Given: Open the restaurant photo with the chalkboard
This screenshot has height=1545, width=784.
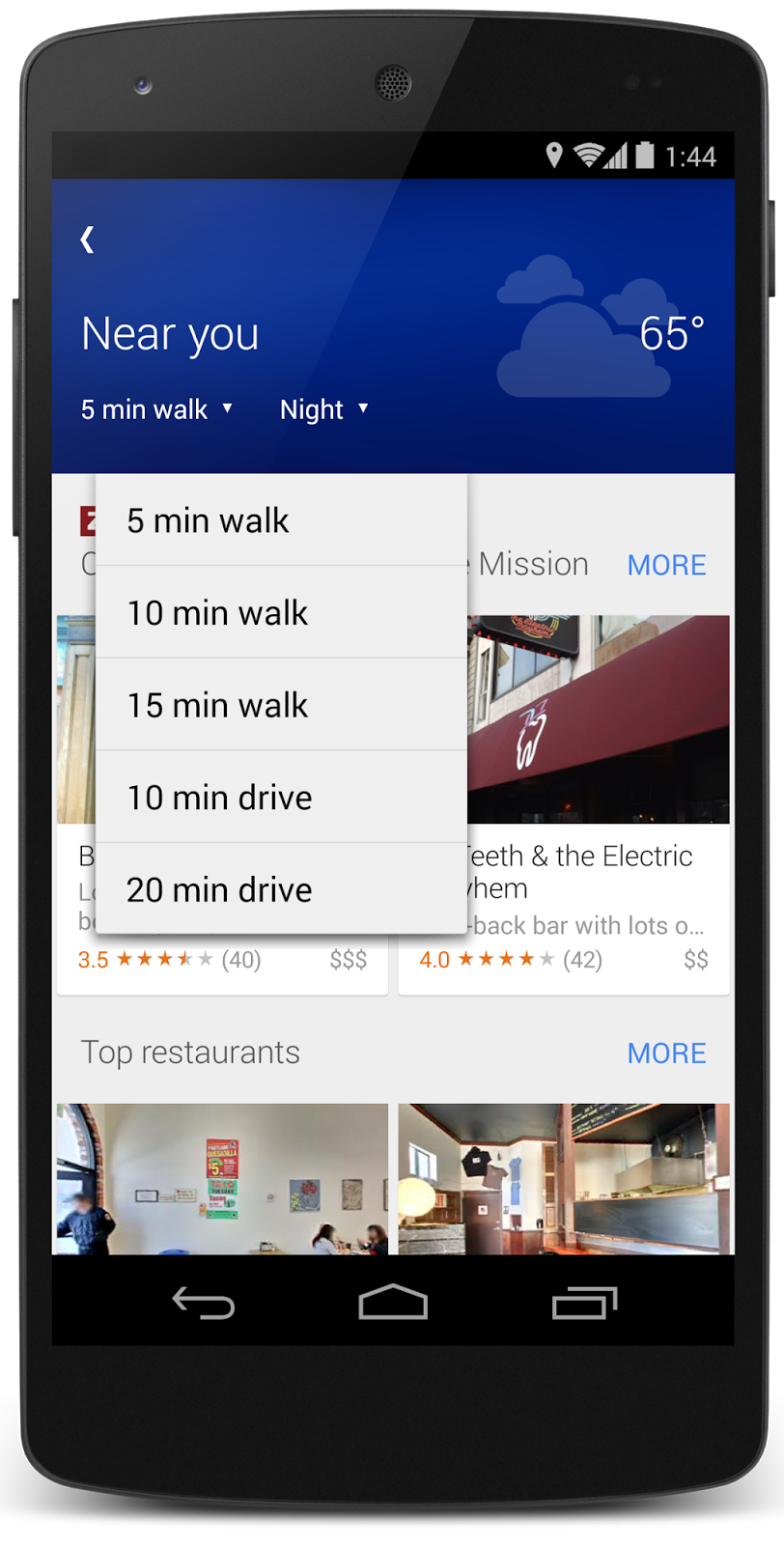Looking at the screenshot, I should (x=565, y=1179).
